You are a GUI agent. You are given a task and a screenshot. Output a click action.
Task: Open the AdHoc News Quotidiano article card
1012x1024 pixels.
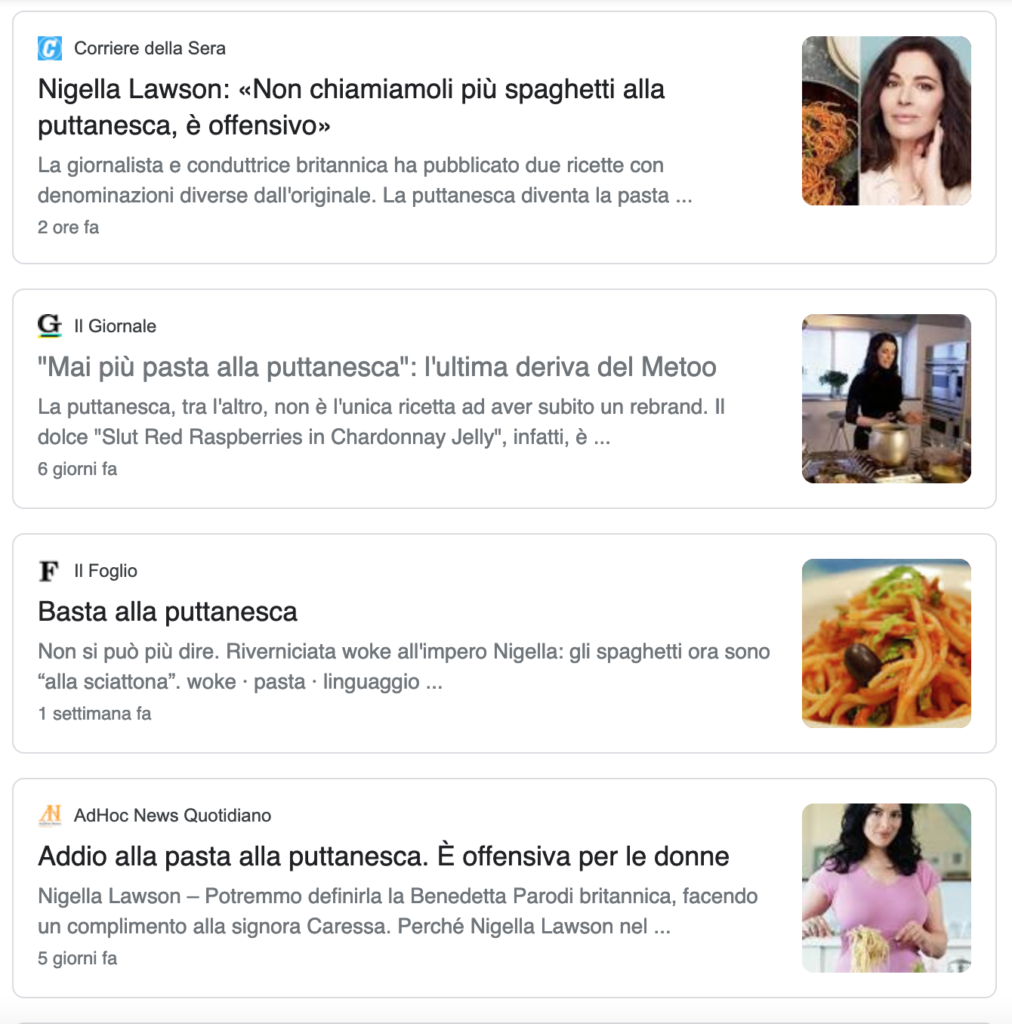[x=383, y=856]
